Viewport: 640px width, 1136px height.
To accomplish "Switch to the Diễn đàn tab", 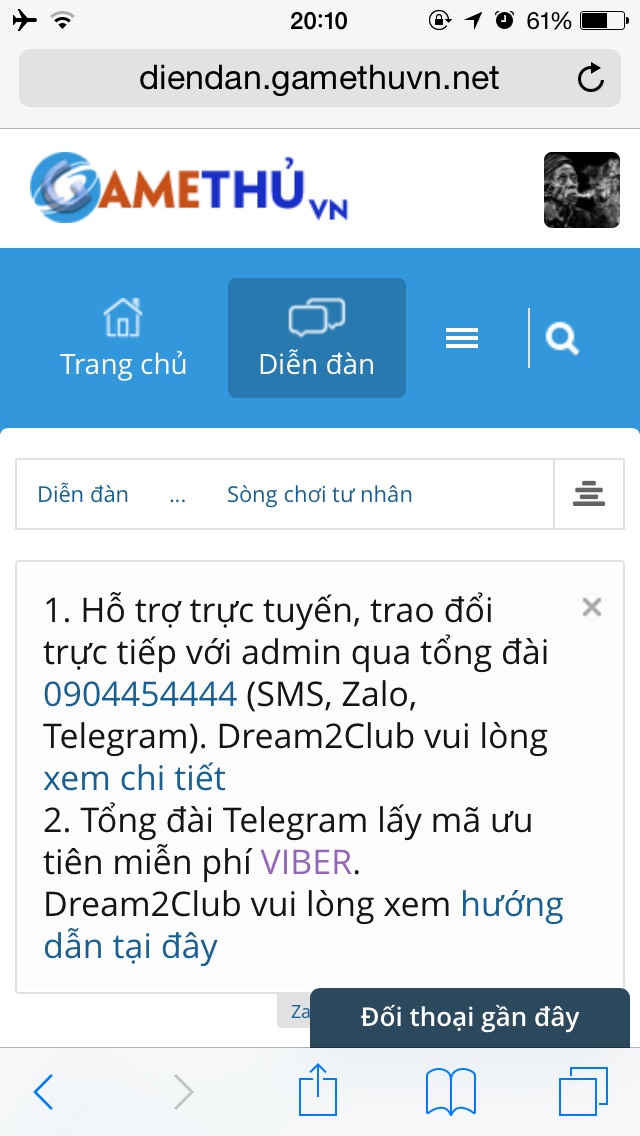I will pos(317,338).
